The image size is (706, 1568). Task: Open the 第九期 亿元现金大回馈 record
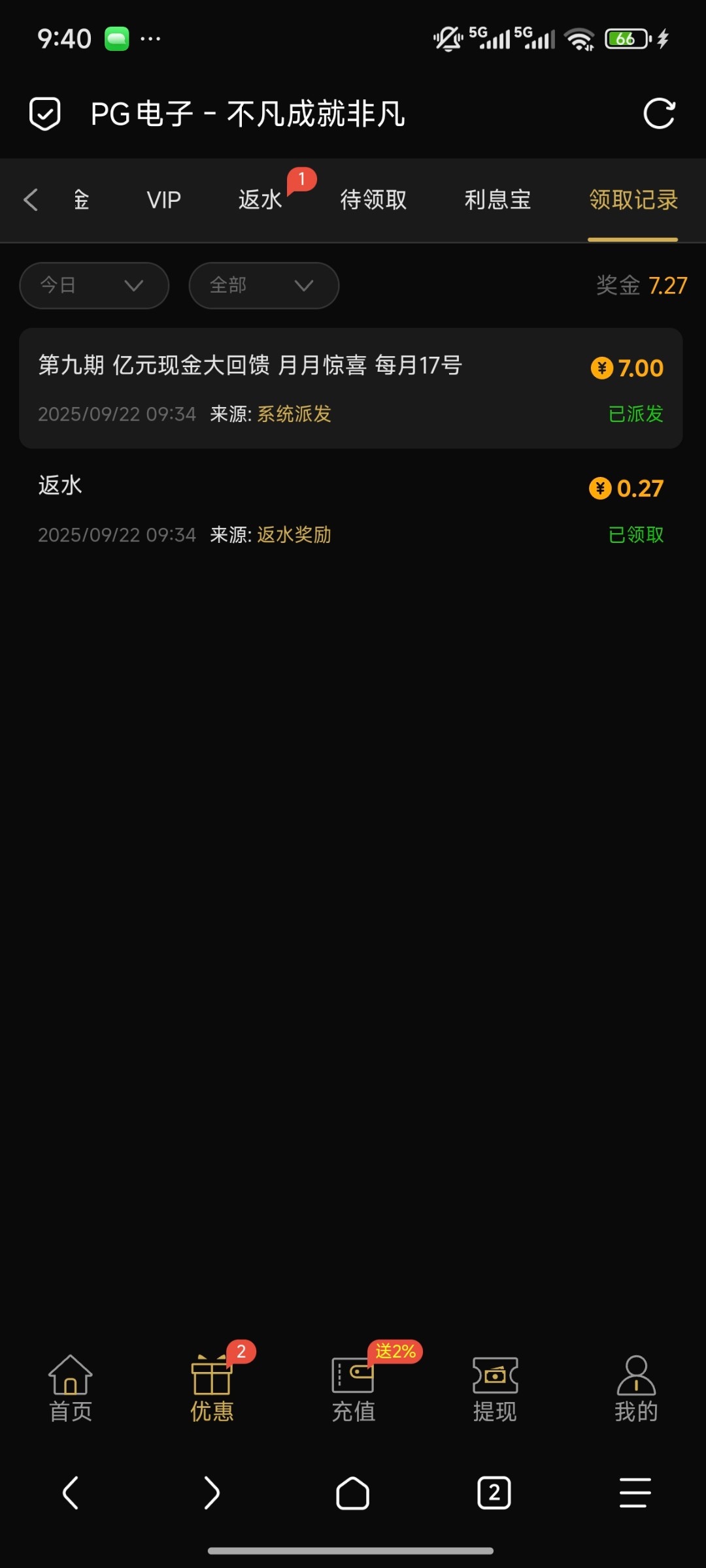pyautogui.click(x=350, y=388)
